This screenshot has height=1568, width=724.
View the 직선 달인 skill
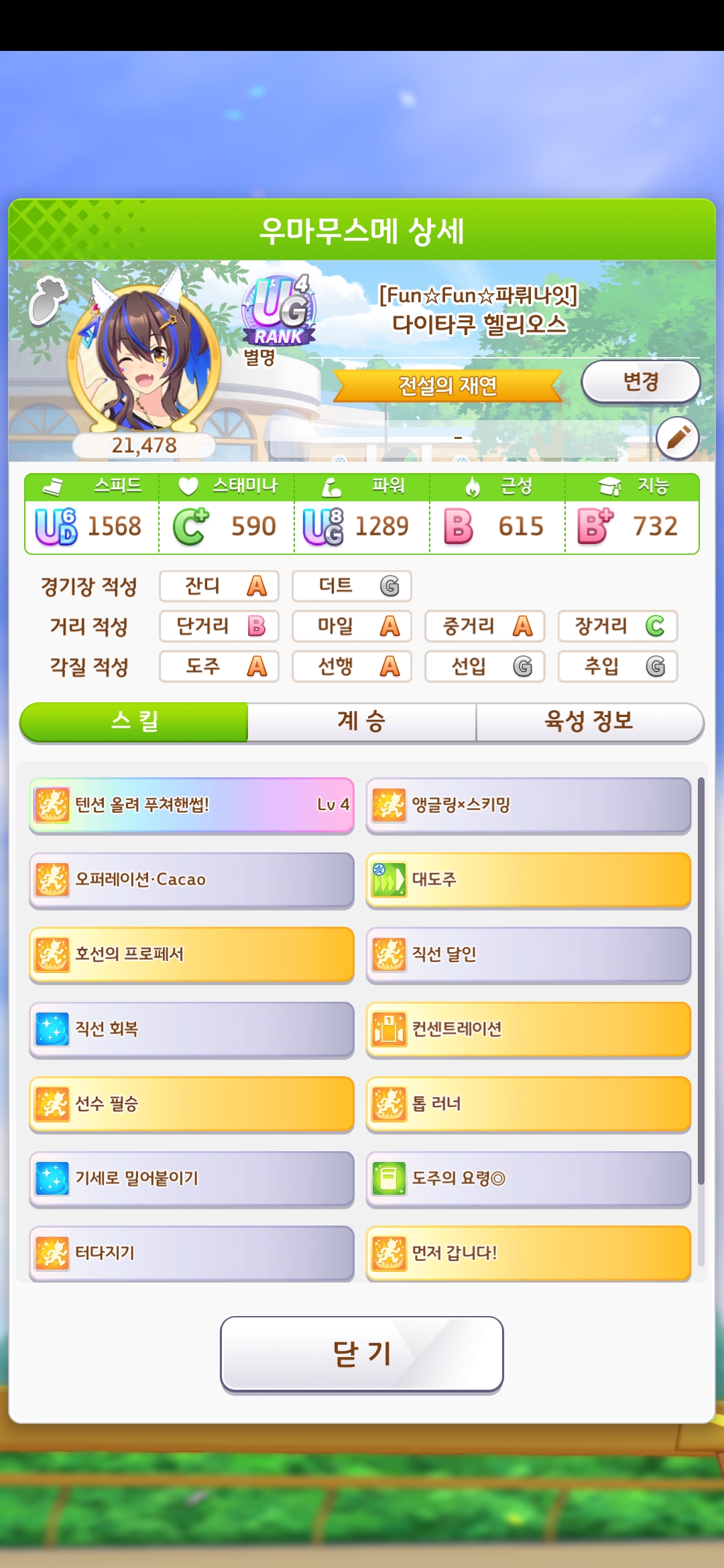coord(528,954)
